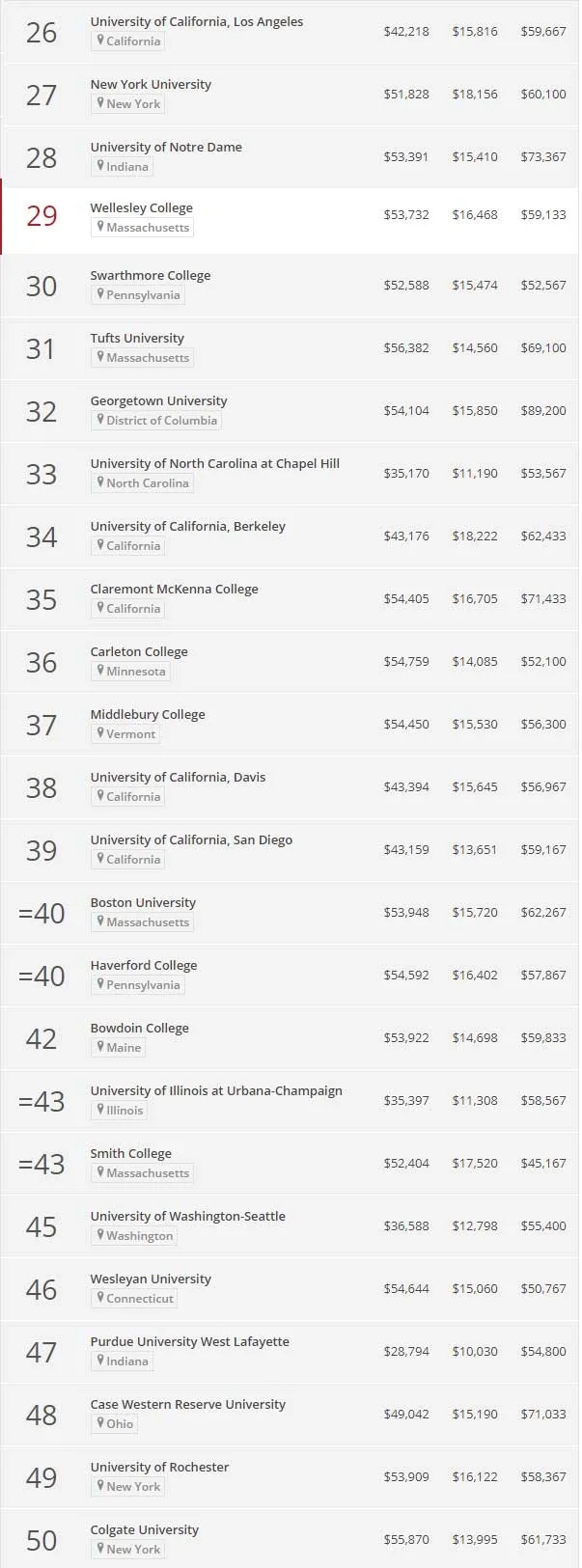Select the Connecticut chip under Wesleyan University
The height and width of the screenshot is (1568, 582).
[135, 1299]
